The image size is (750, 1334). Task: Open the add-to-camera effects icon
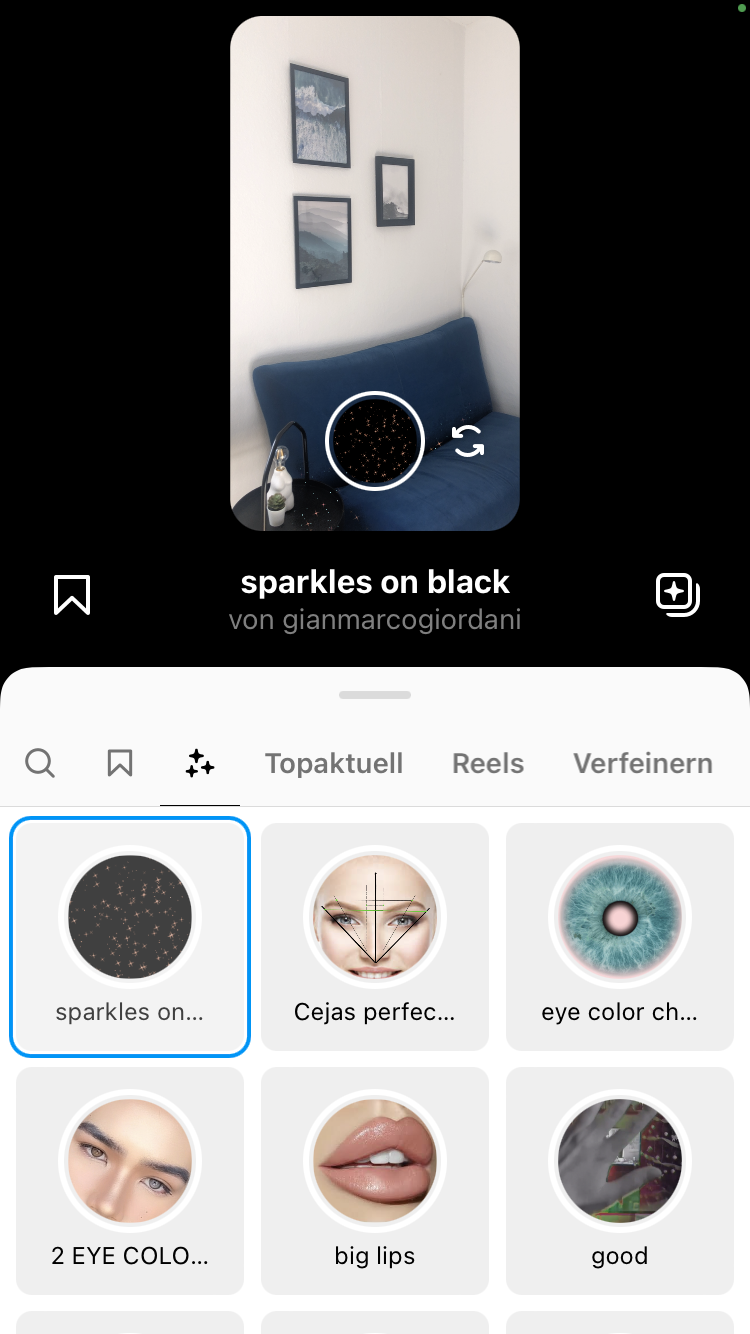point(677,594)
